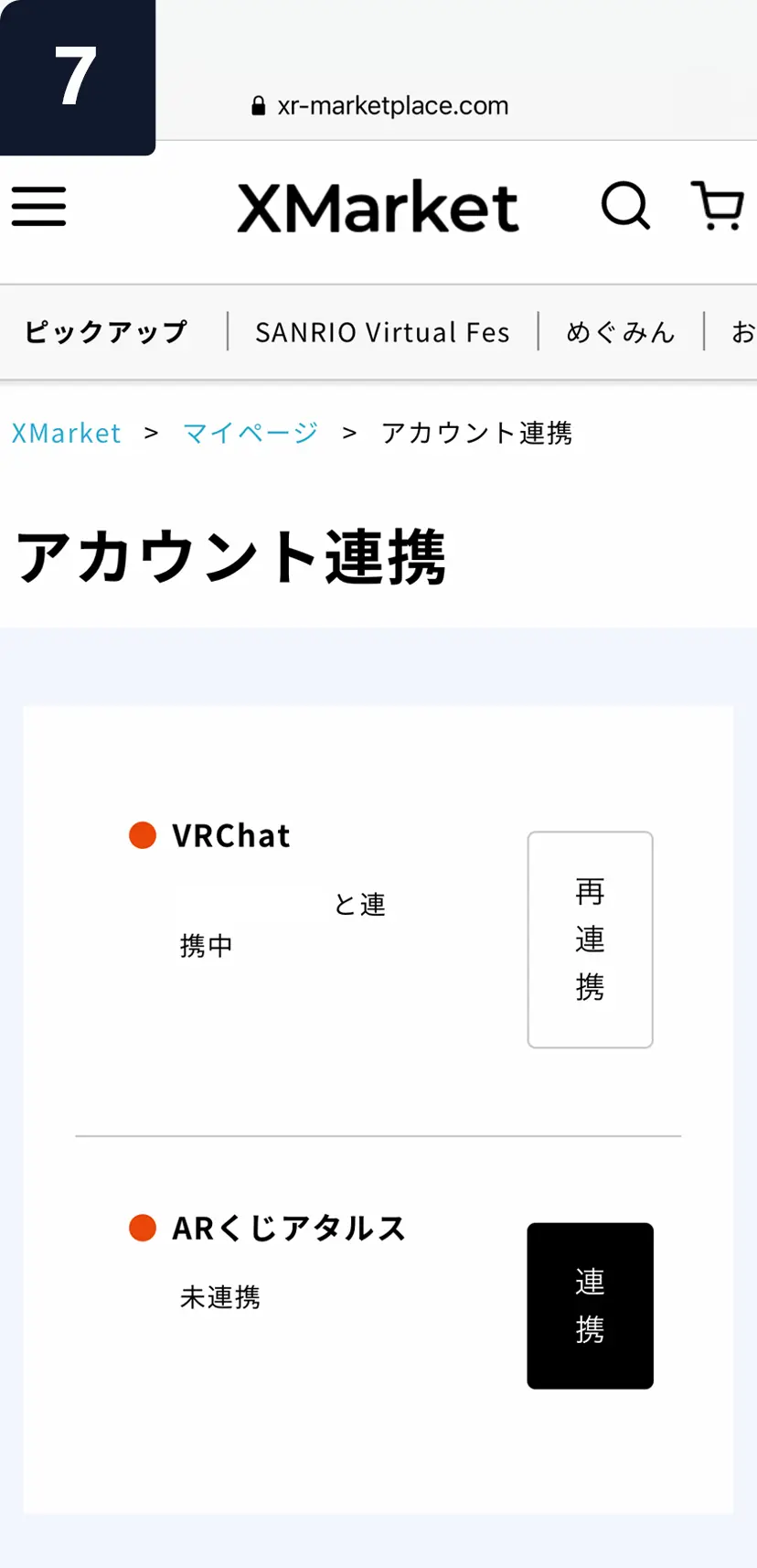Switch to the SANRIO Virtual Fes tab
This screenshot has height=1568, width=757.
coord(382,332)
